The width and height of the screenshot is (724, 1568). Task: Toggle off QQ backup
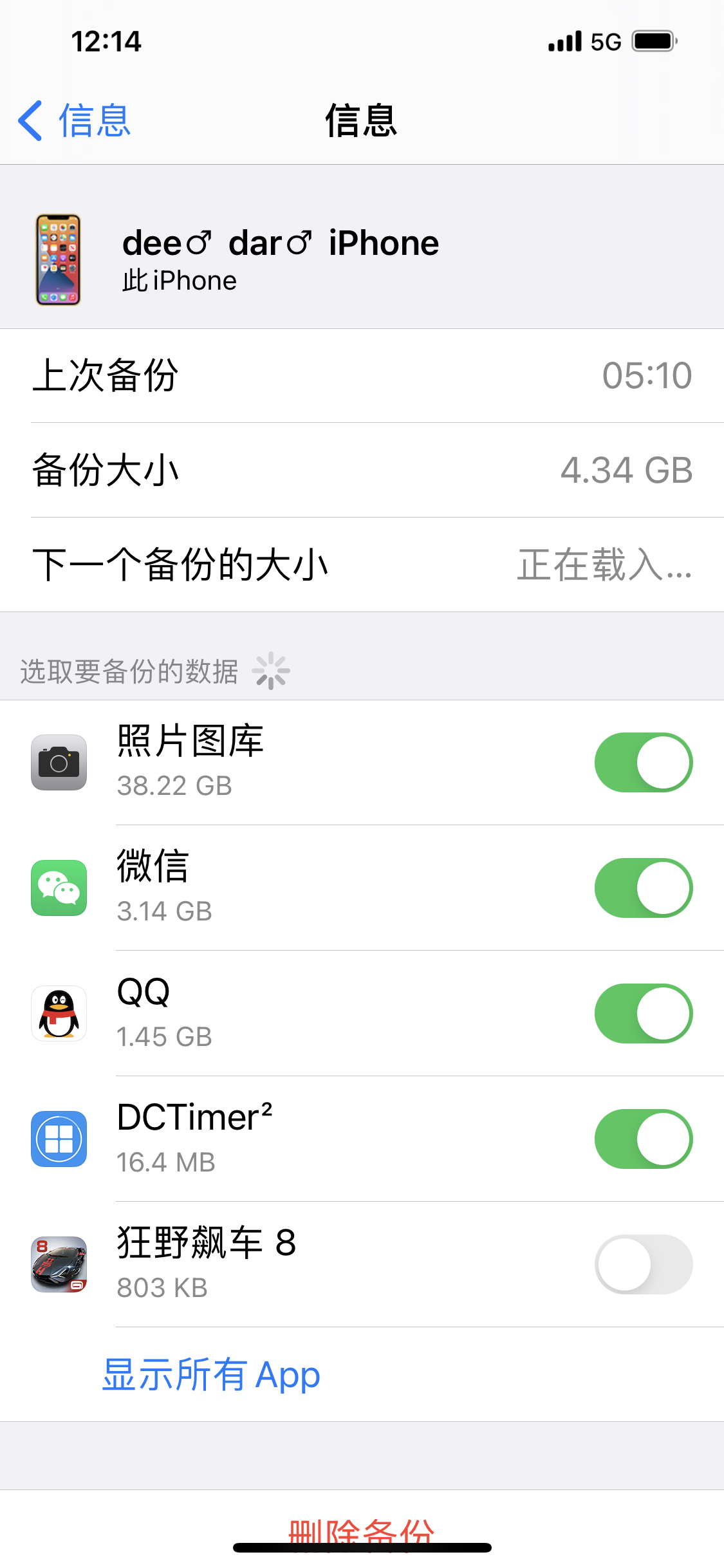coord(643,1014)
